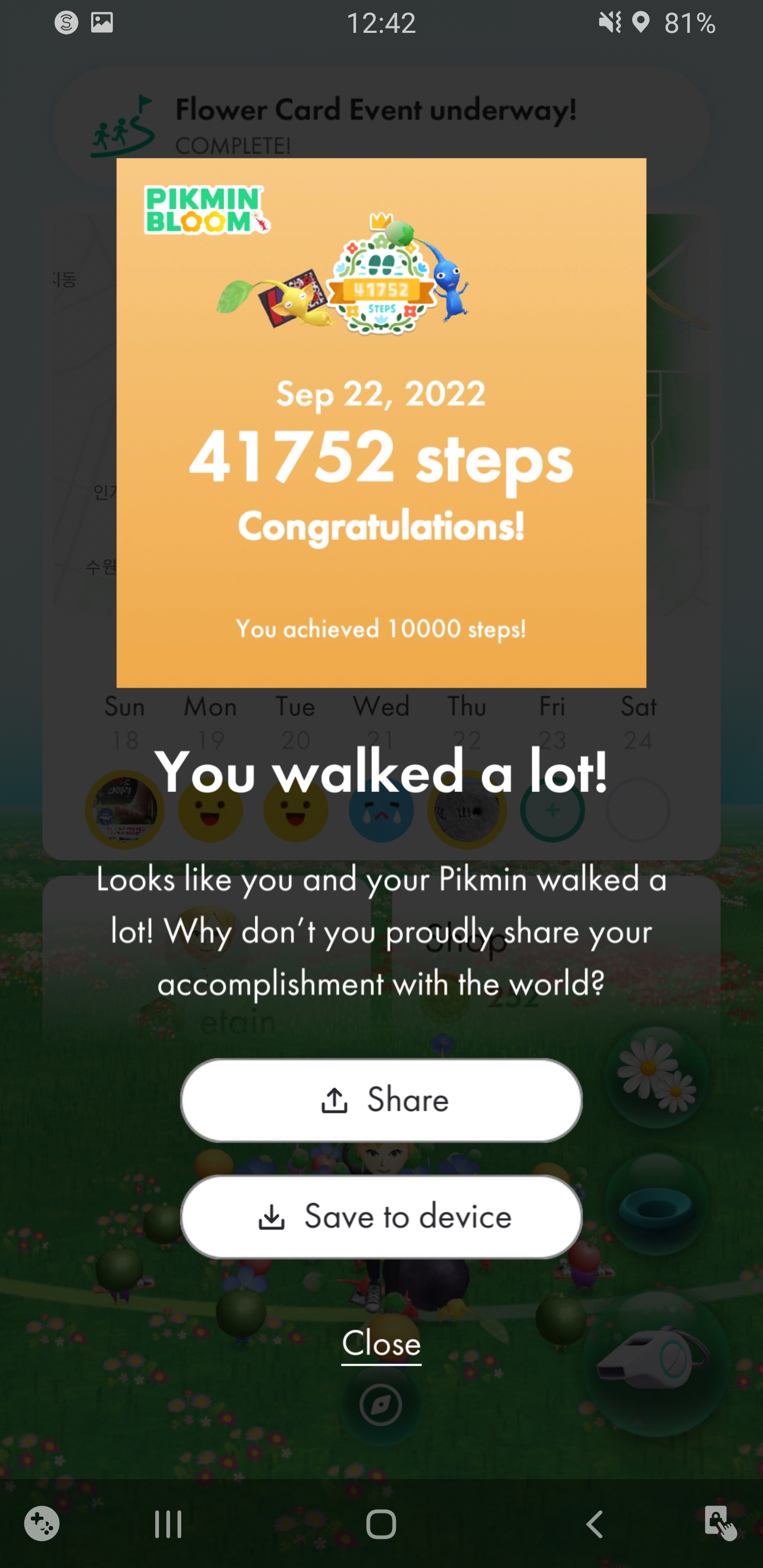Go to the home screen
Screen dimensions: 763x1568
[381, 1524]
